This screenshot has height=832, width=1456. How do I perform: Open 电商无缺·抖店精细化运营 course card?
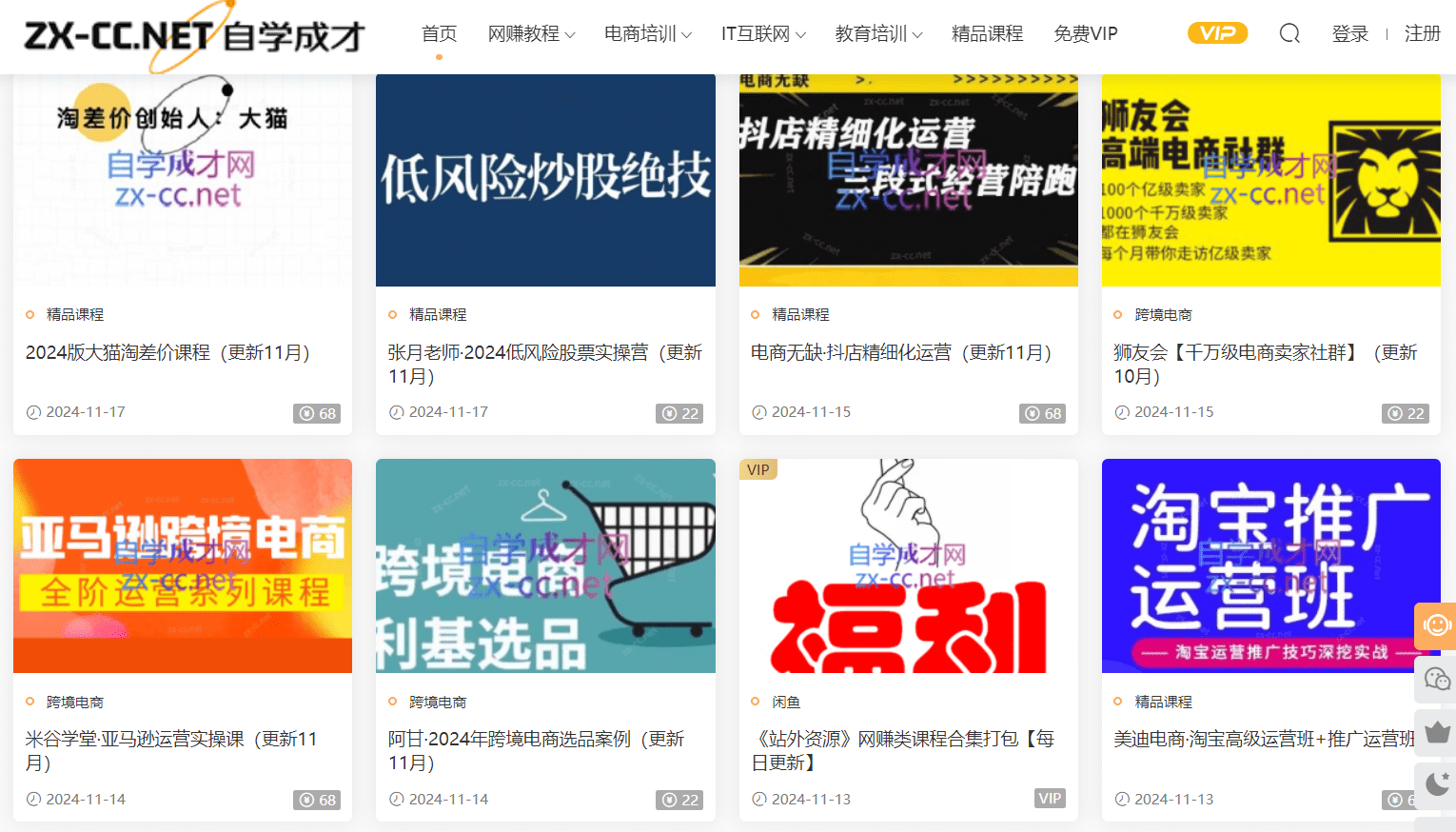900,353
